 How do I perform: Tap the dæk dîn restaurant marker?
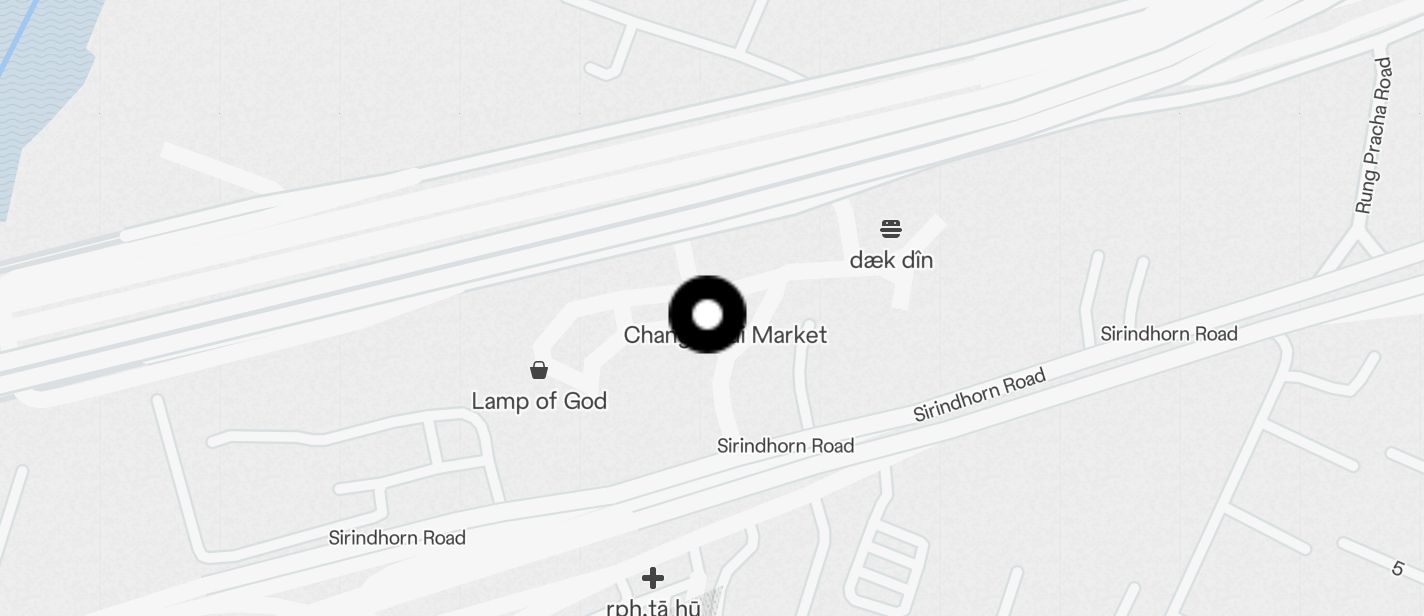click(x=891, y=229)
